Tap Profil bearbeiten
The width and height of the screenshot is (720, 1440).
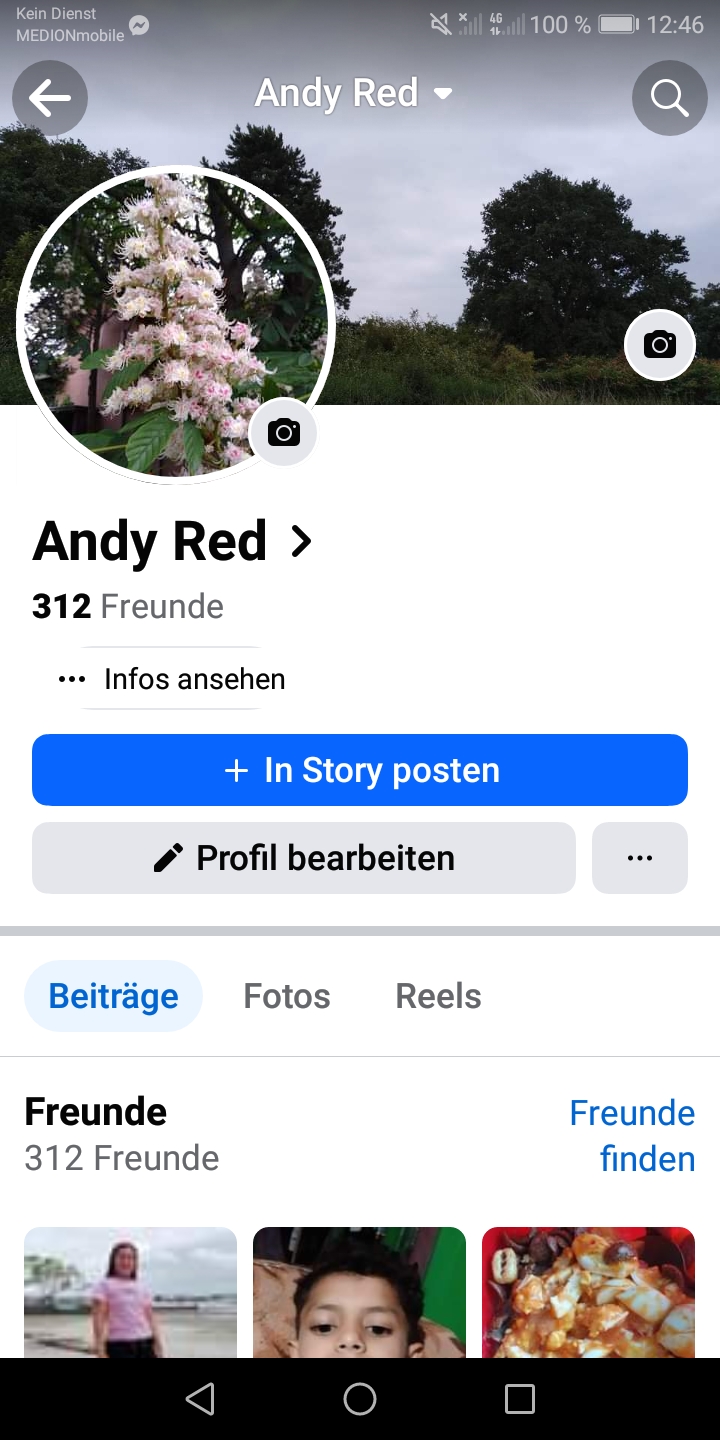point(304,858)
